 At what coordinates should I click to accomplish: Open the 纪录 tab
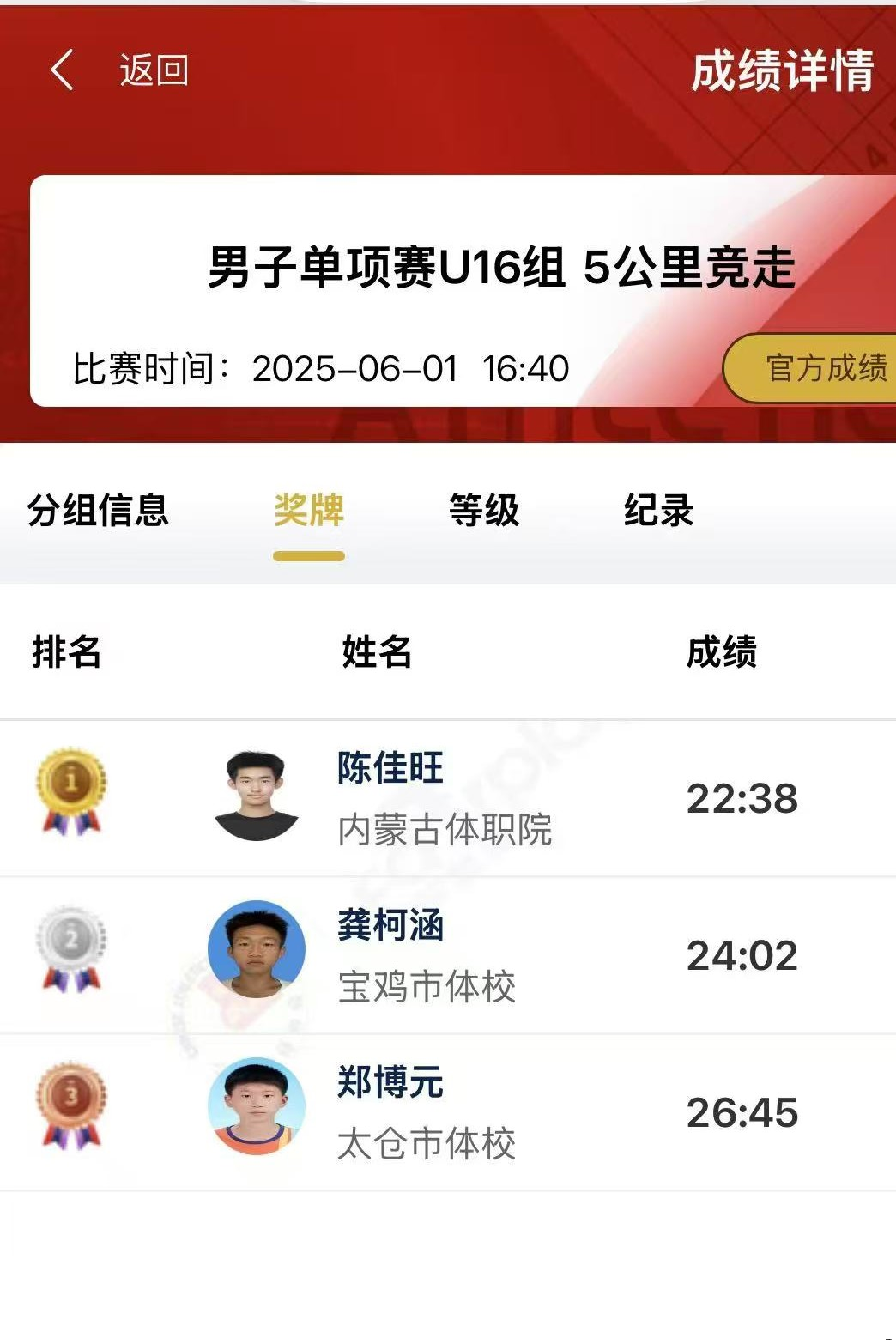(658, 511)
